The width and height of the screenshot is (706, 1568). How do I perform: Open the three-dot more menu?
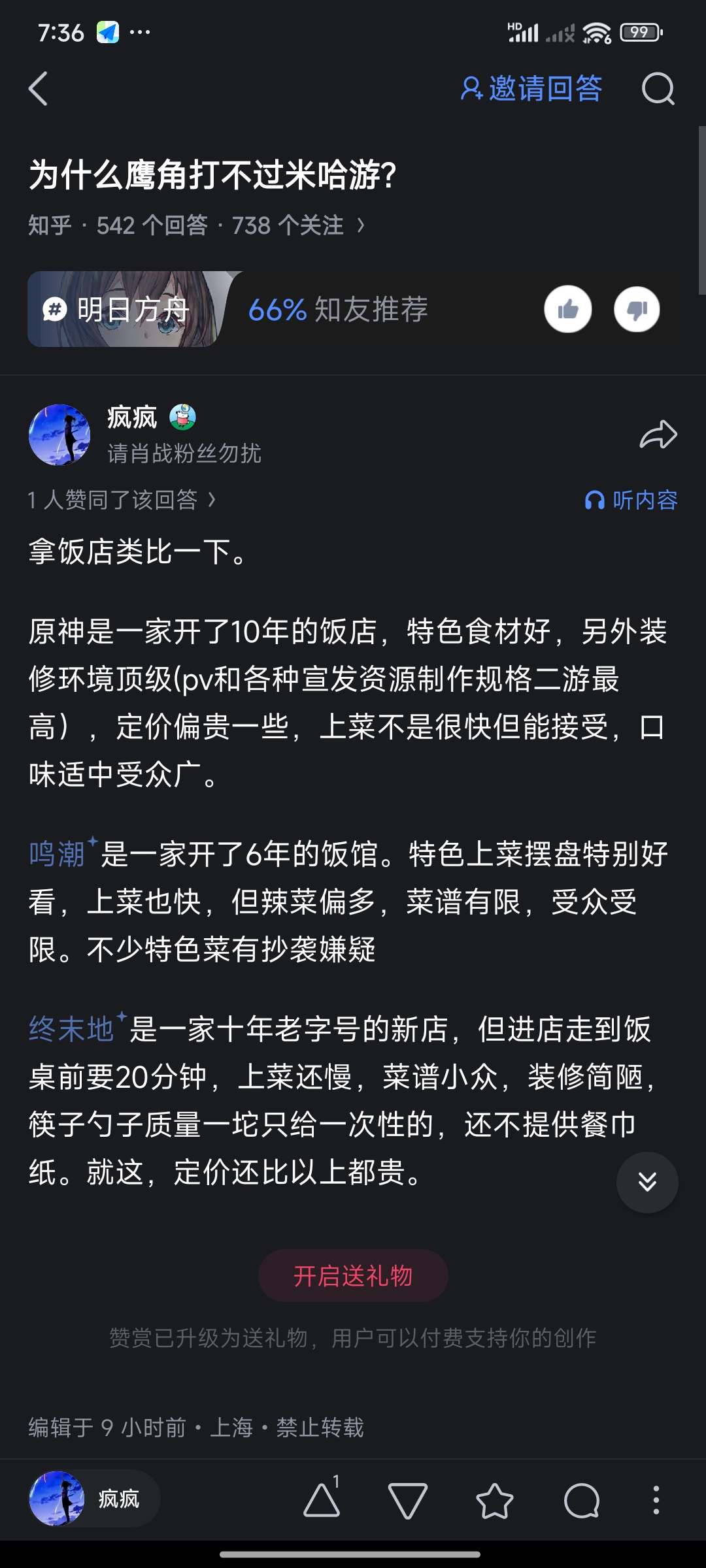[656, 1499]
